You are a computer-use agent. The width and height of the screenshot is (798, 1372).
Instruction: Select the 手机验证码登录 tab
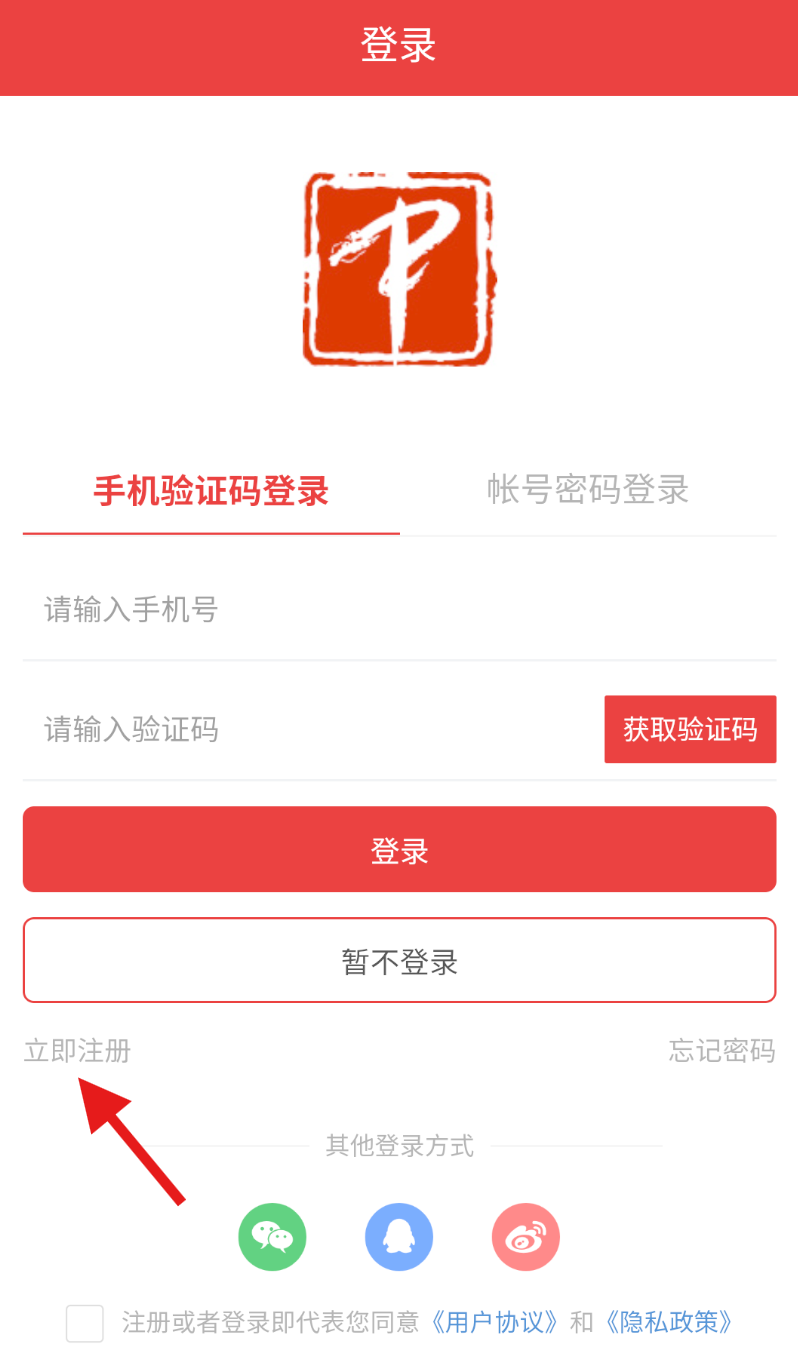click(x=211, y=491)
